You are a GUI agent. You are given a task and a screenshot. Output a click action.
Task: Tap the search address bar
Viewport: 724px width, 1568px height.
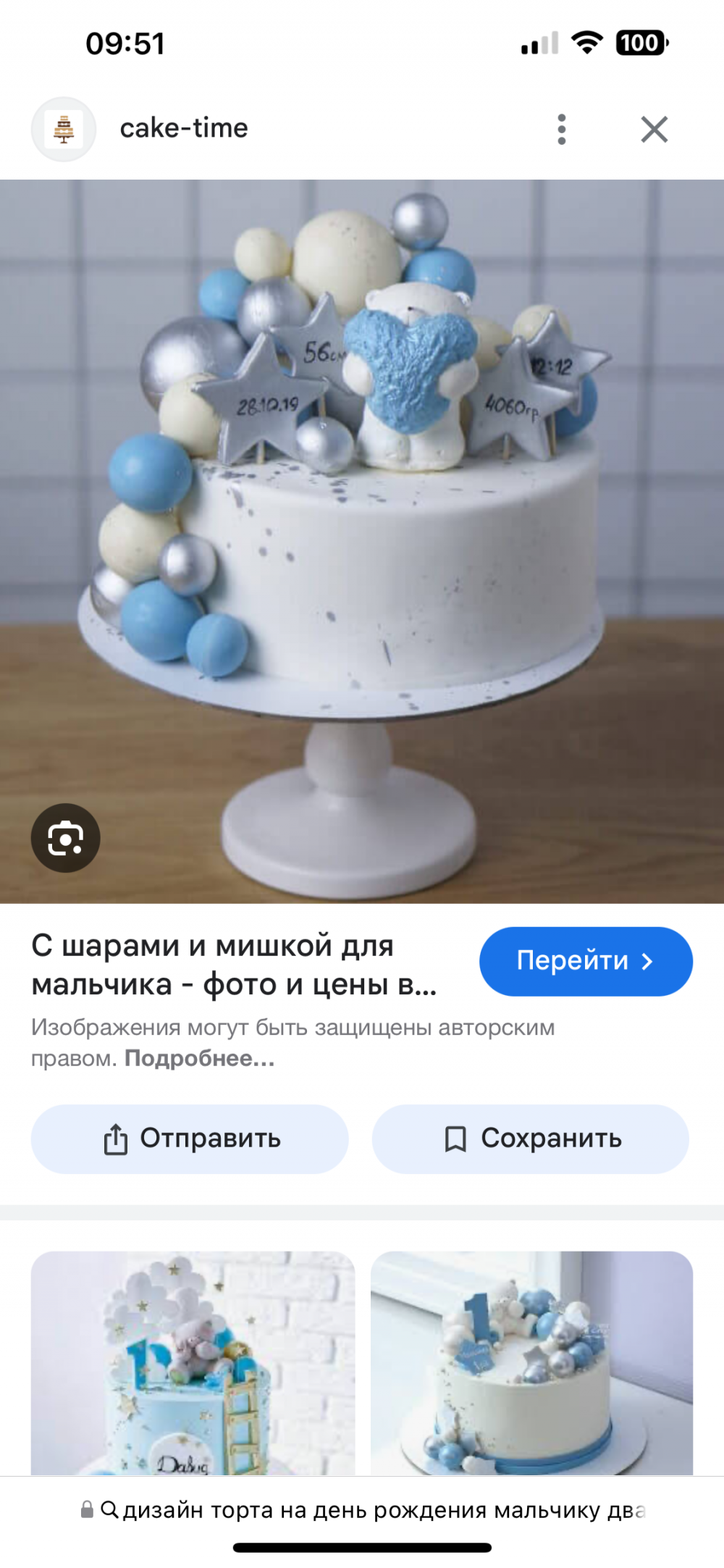(362, 1510)
